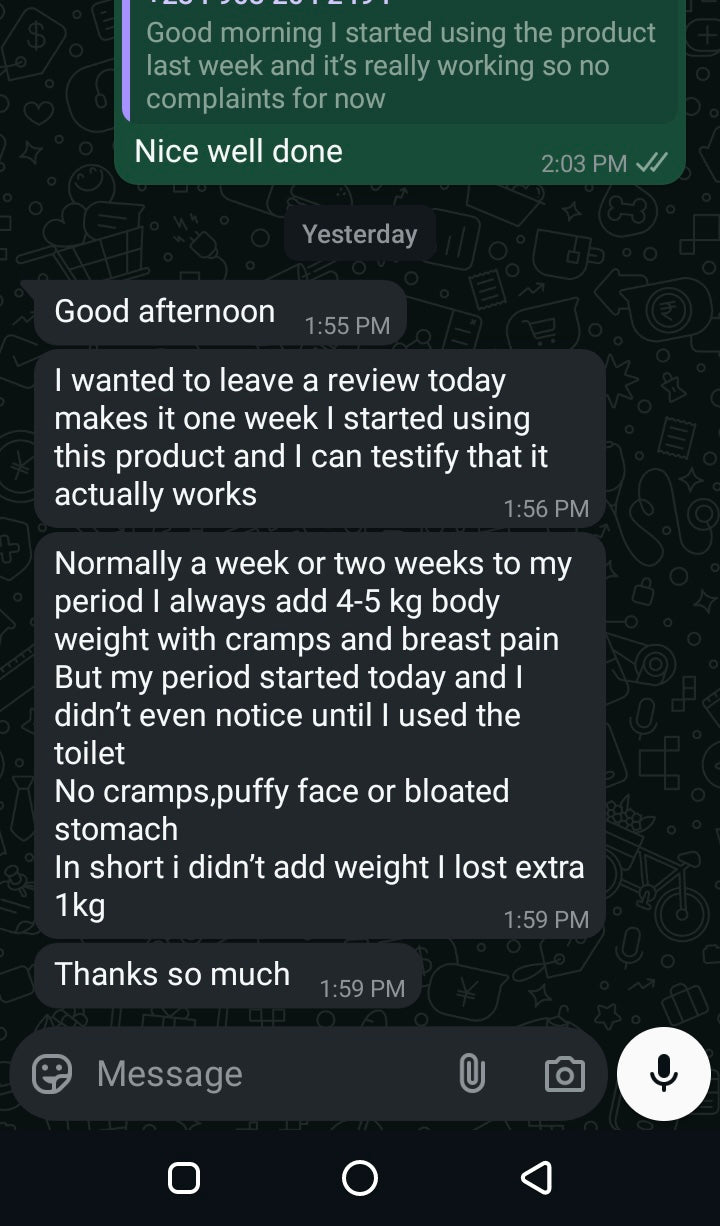Tap the Message text field
This screenshot has height=1226, width=720.
click(x=260, y=1074)
